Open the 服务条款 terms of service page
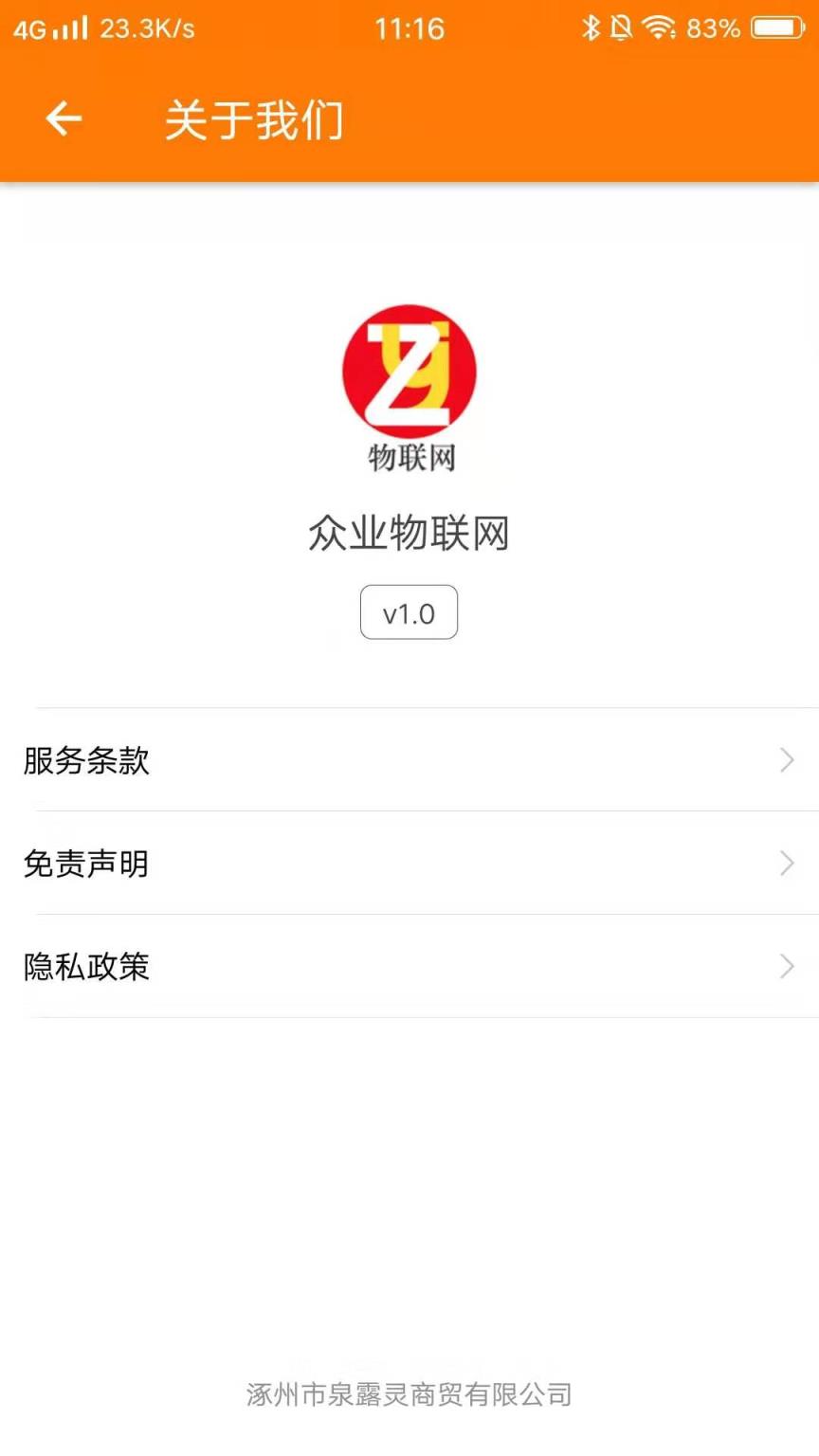The image size is (819, 1456). tap(86, 762)
